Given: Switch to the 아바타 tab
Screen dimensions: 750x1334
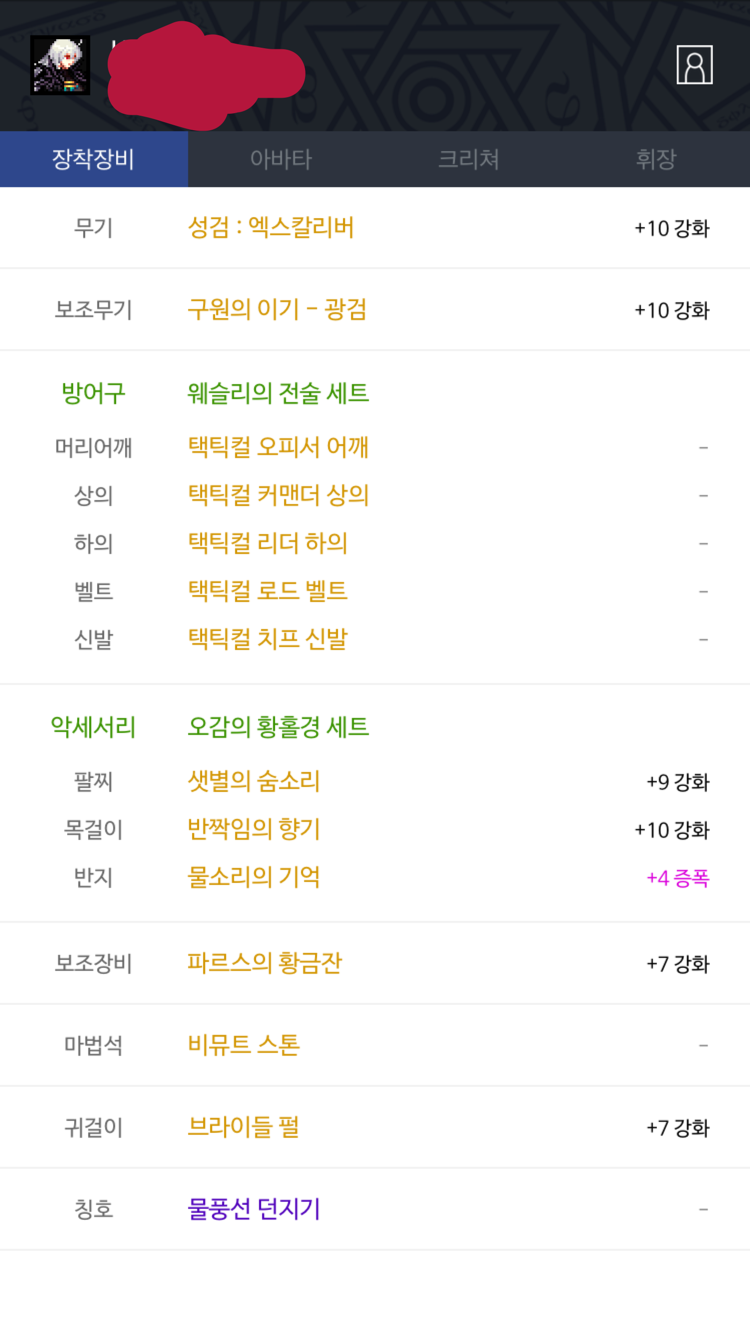Looking at the screenshot, I should pos(281,159).
